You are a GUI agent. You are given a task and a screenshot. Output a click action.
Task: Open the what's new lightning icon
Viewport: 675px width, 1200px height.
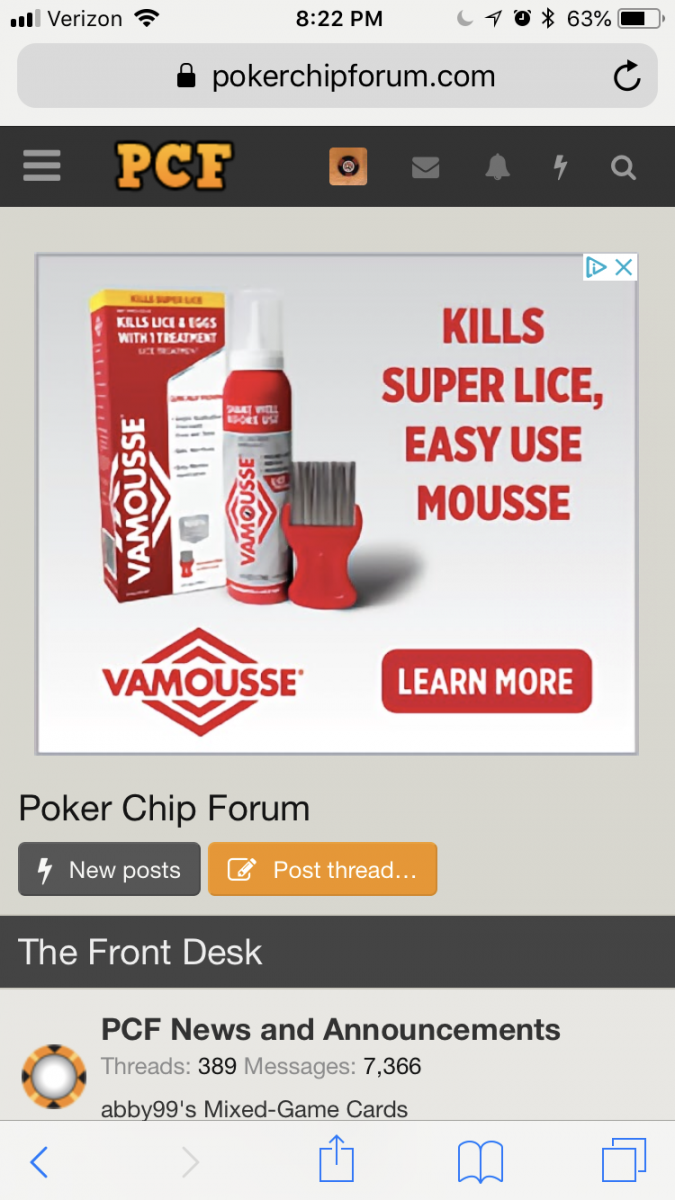point(560,168)
